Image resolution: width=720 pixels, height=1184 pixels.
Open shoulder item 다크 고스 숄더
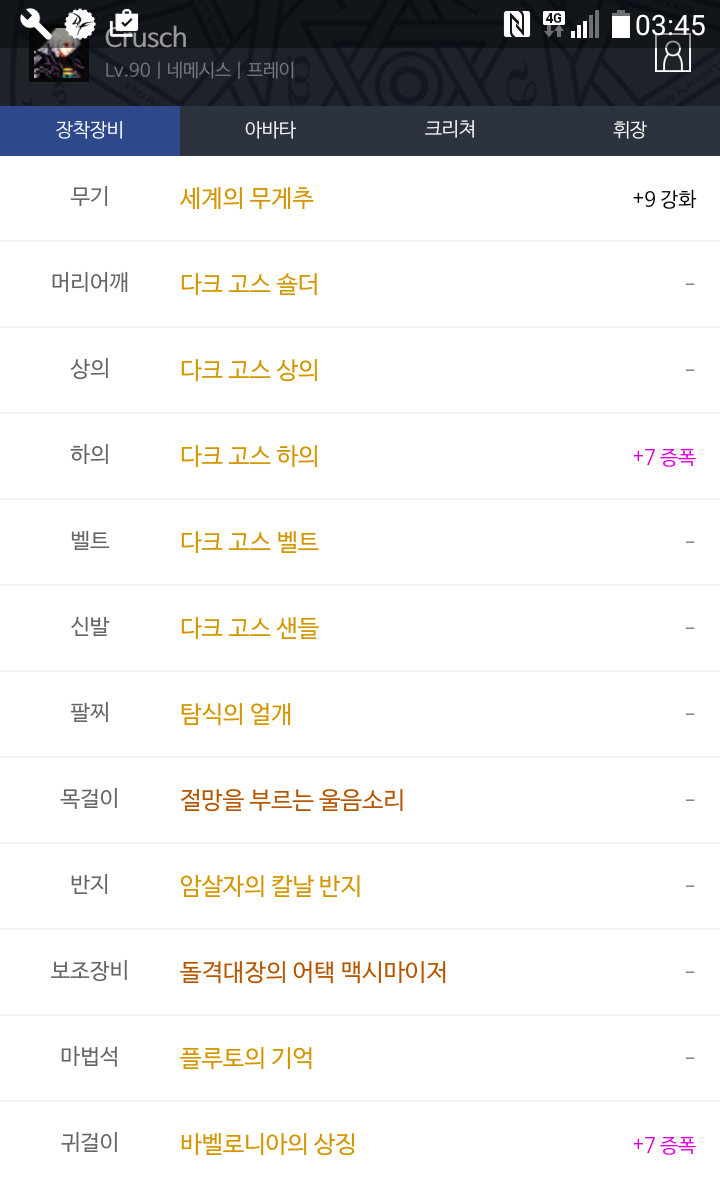pos(249,285)
